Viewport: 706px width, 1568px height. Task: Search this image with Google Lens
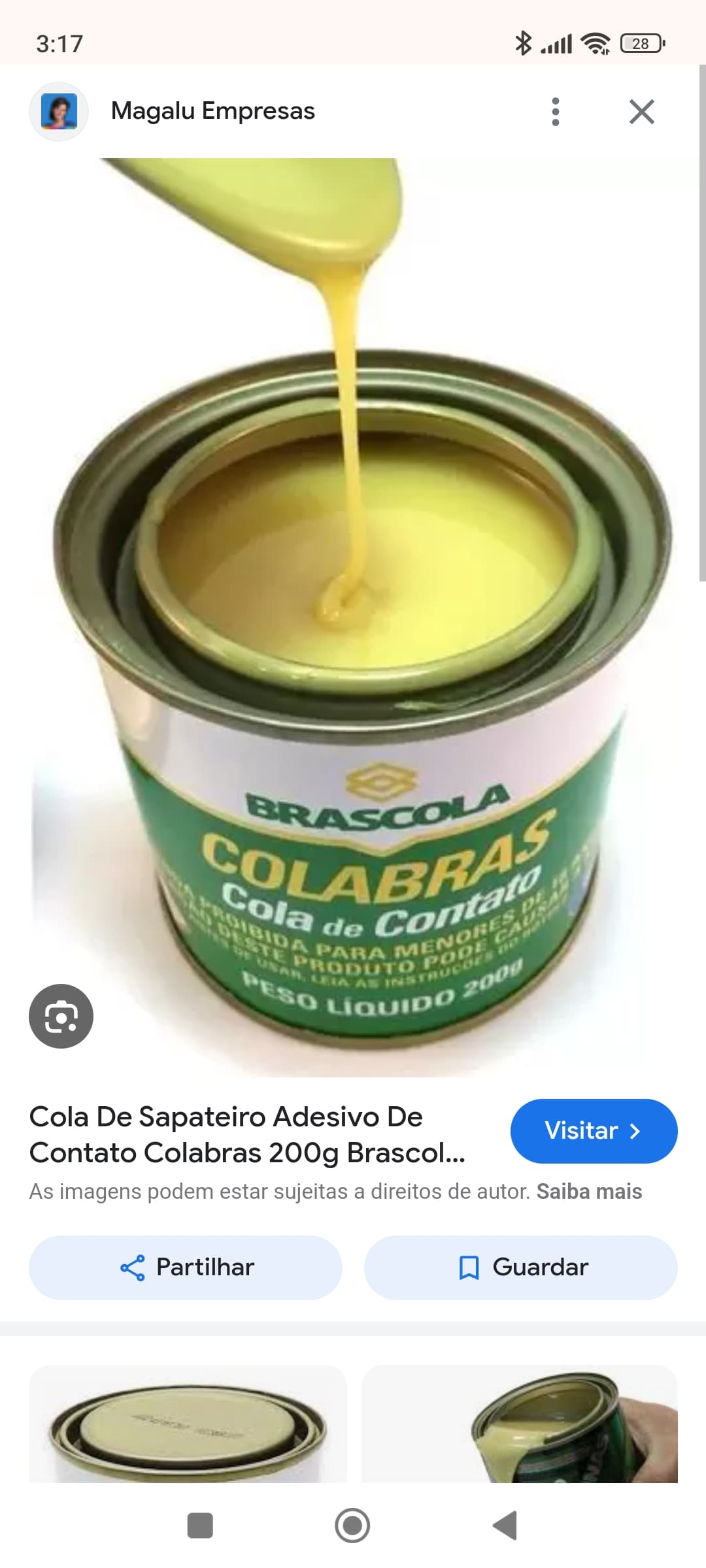(61, 1016)
